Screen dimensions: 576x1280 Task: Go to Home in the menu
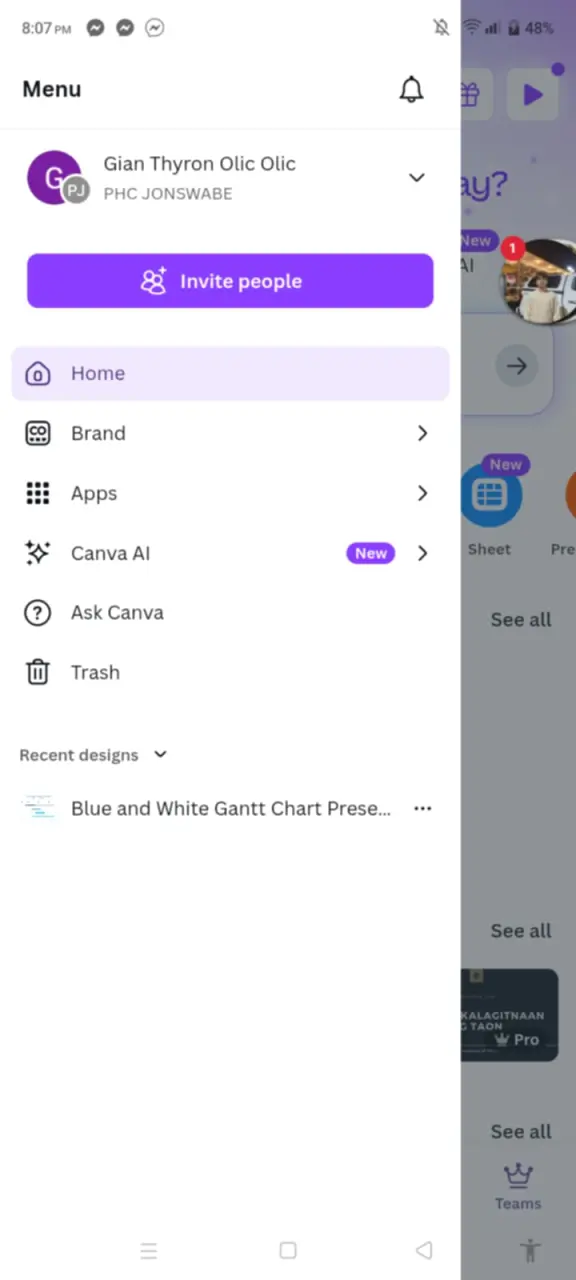[230, 374]
